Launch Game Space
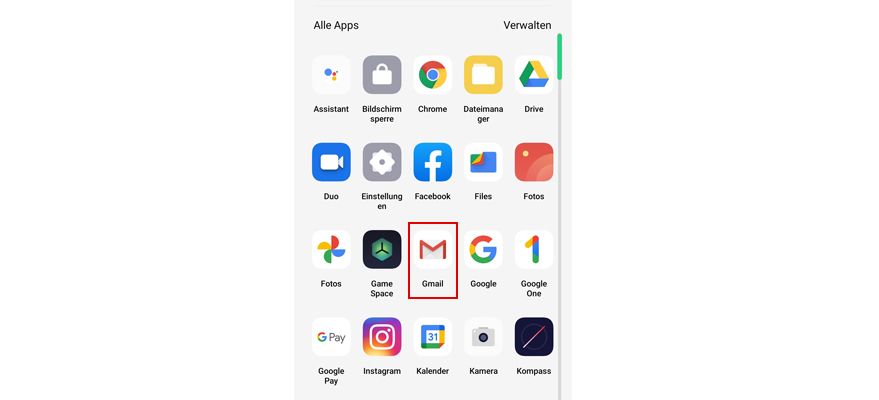 [381, 250]
